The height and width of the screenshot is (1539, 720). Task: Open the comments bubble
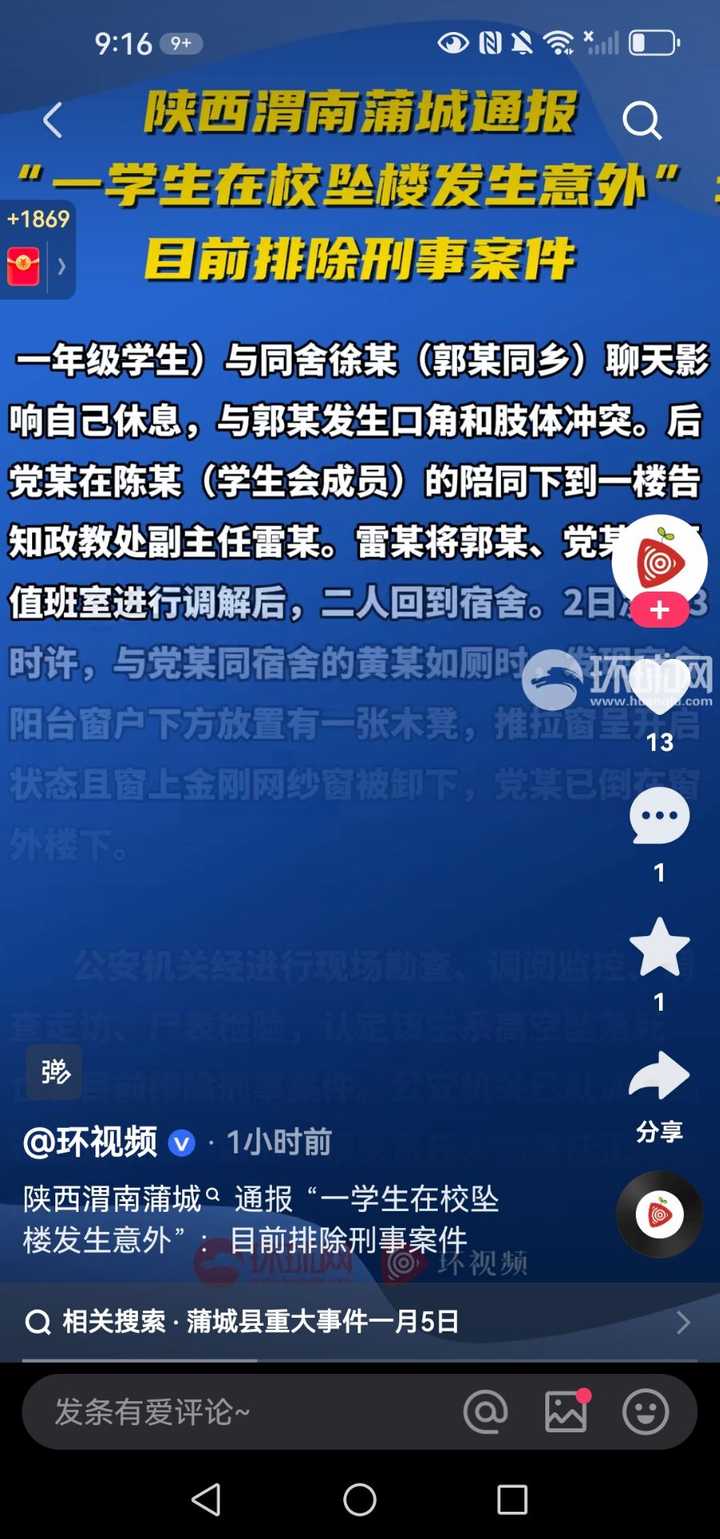659,817
